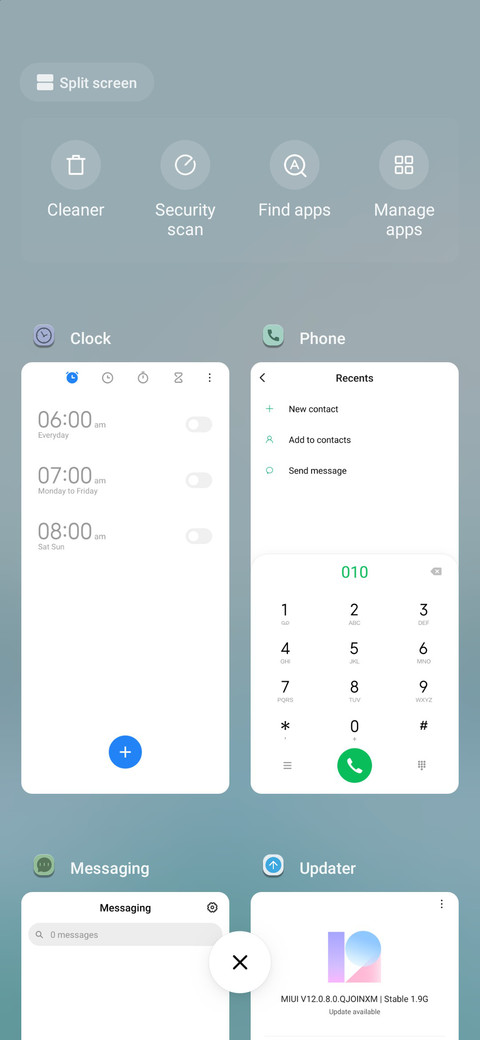Switch to the Phone app card
Image resolution: width=480 pixels, height=1040 pixels.
[355, 578]
